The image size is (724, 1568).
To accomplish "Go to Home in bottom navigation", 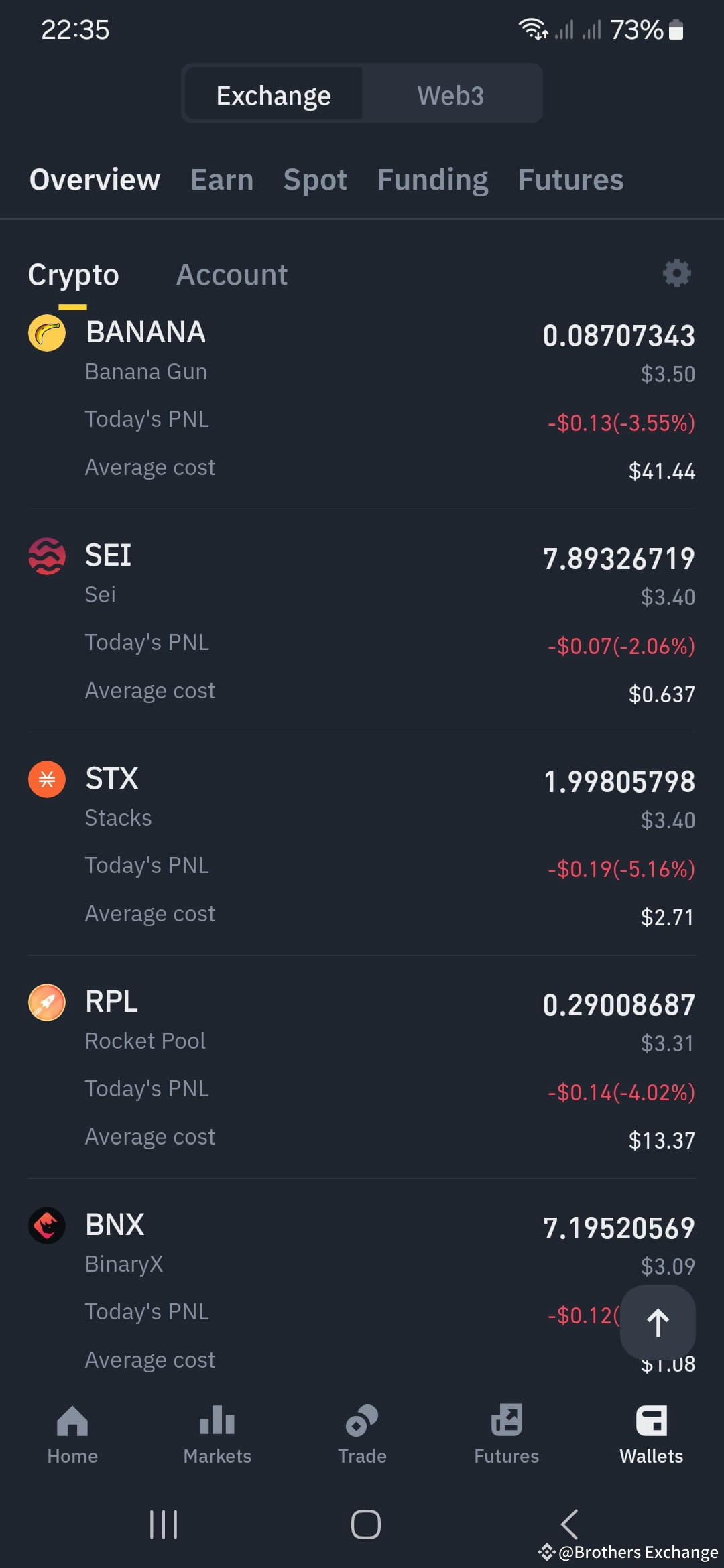I will (72, 1435).
